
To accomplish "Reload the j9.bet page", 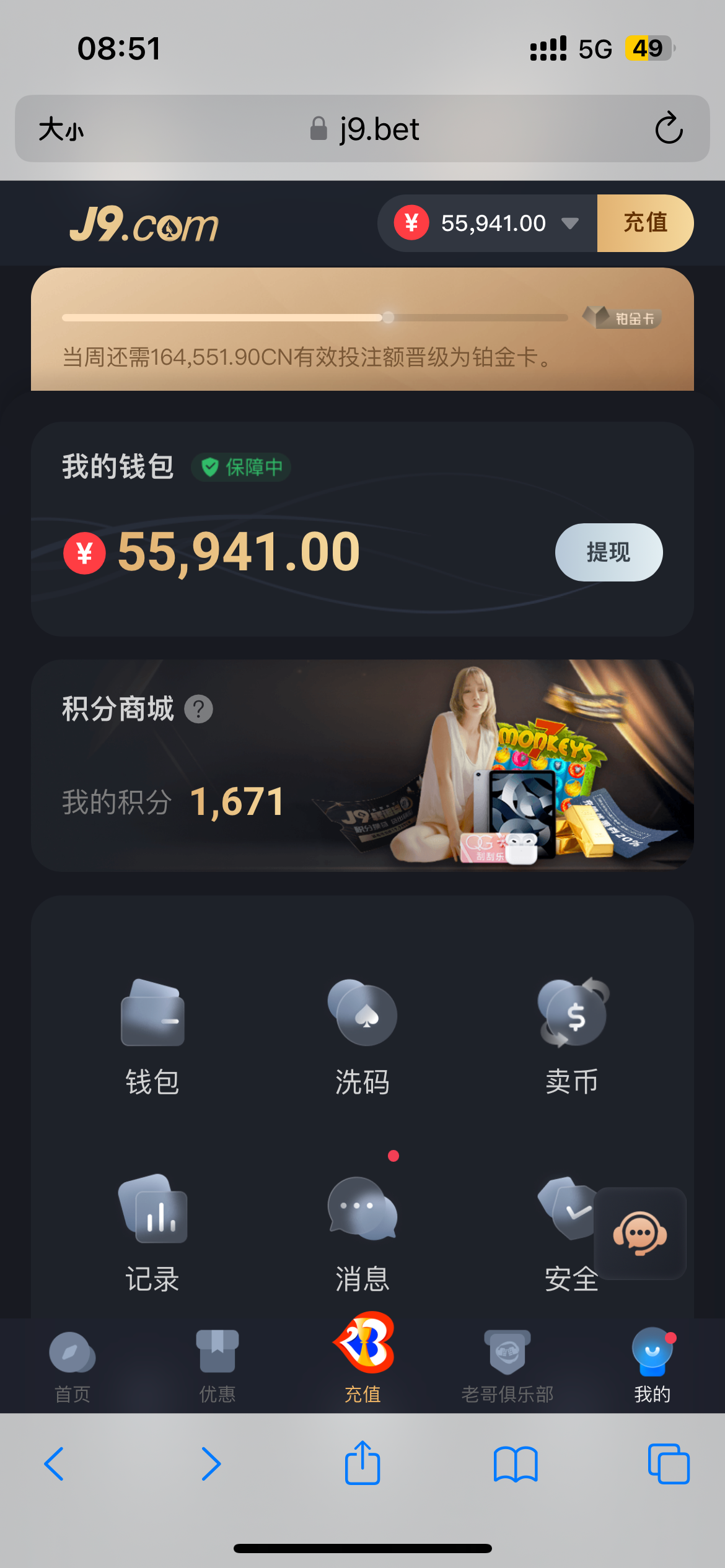I will (669, 129).
